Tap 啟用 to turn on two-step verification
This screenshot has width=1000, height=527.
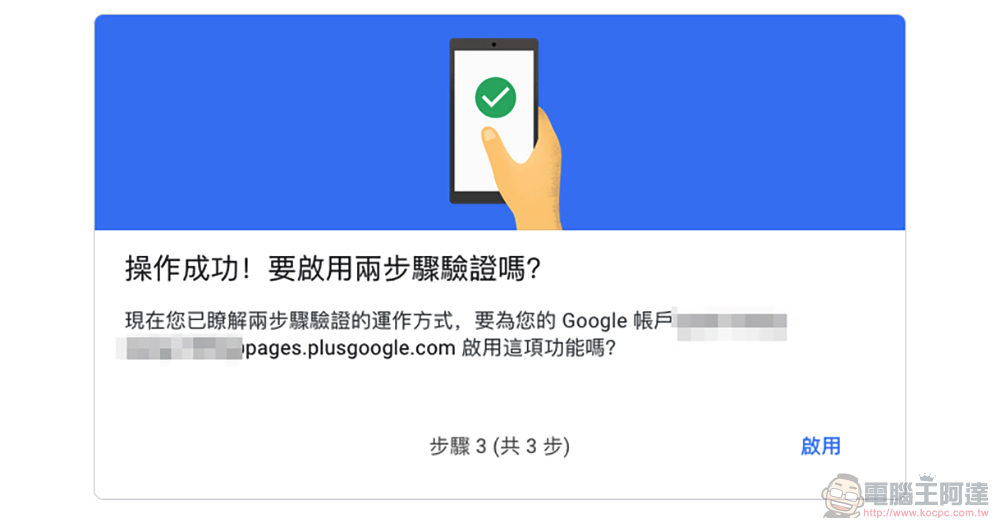tap(820, 446)
